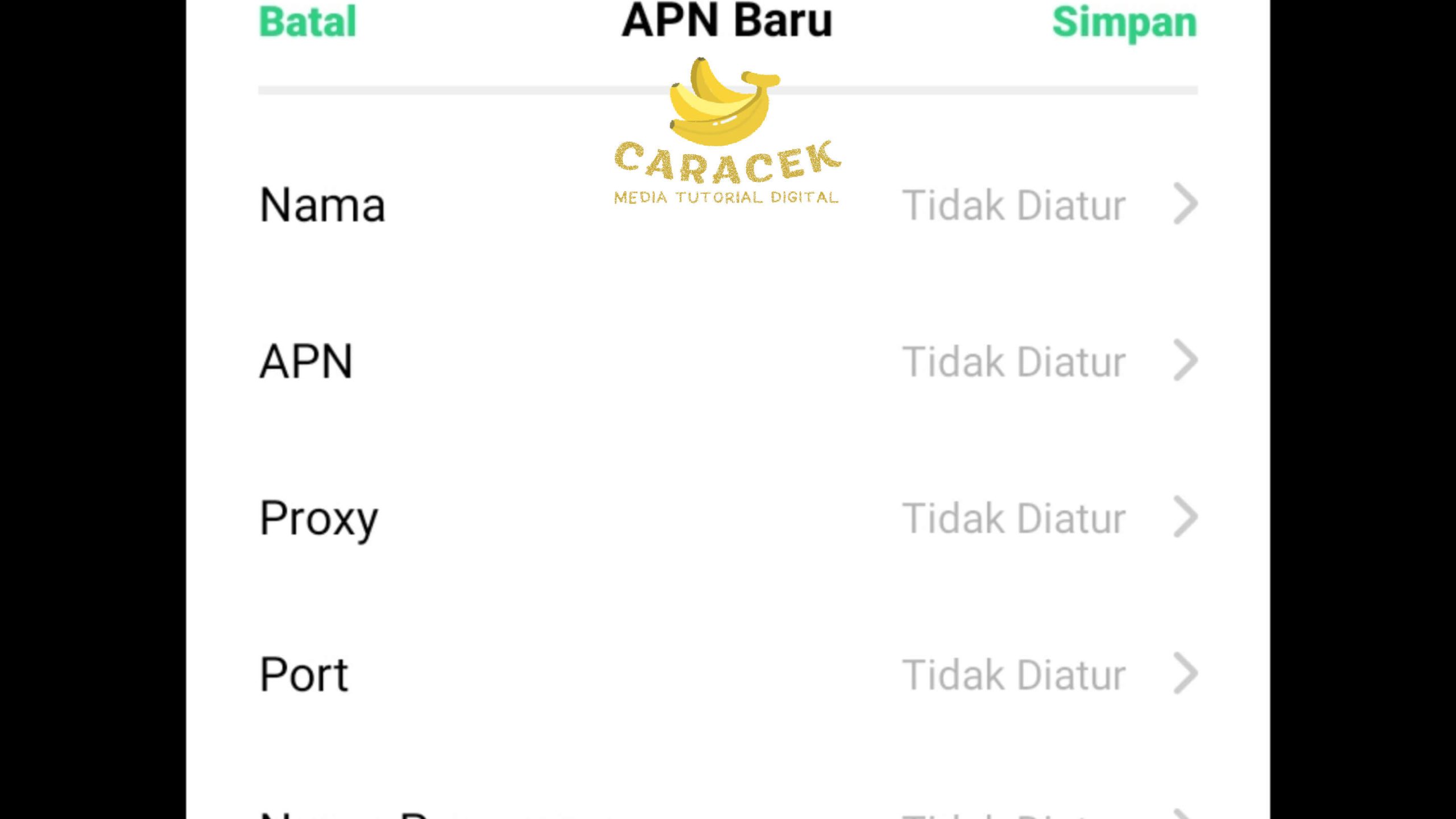Image resolution: width=1456 pixels, height=819 pixels.
Task: Open the Nama setting row
Action: (728, 205)
